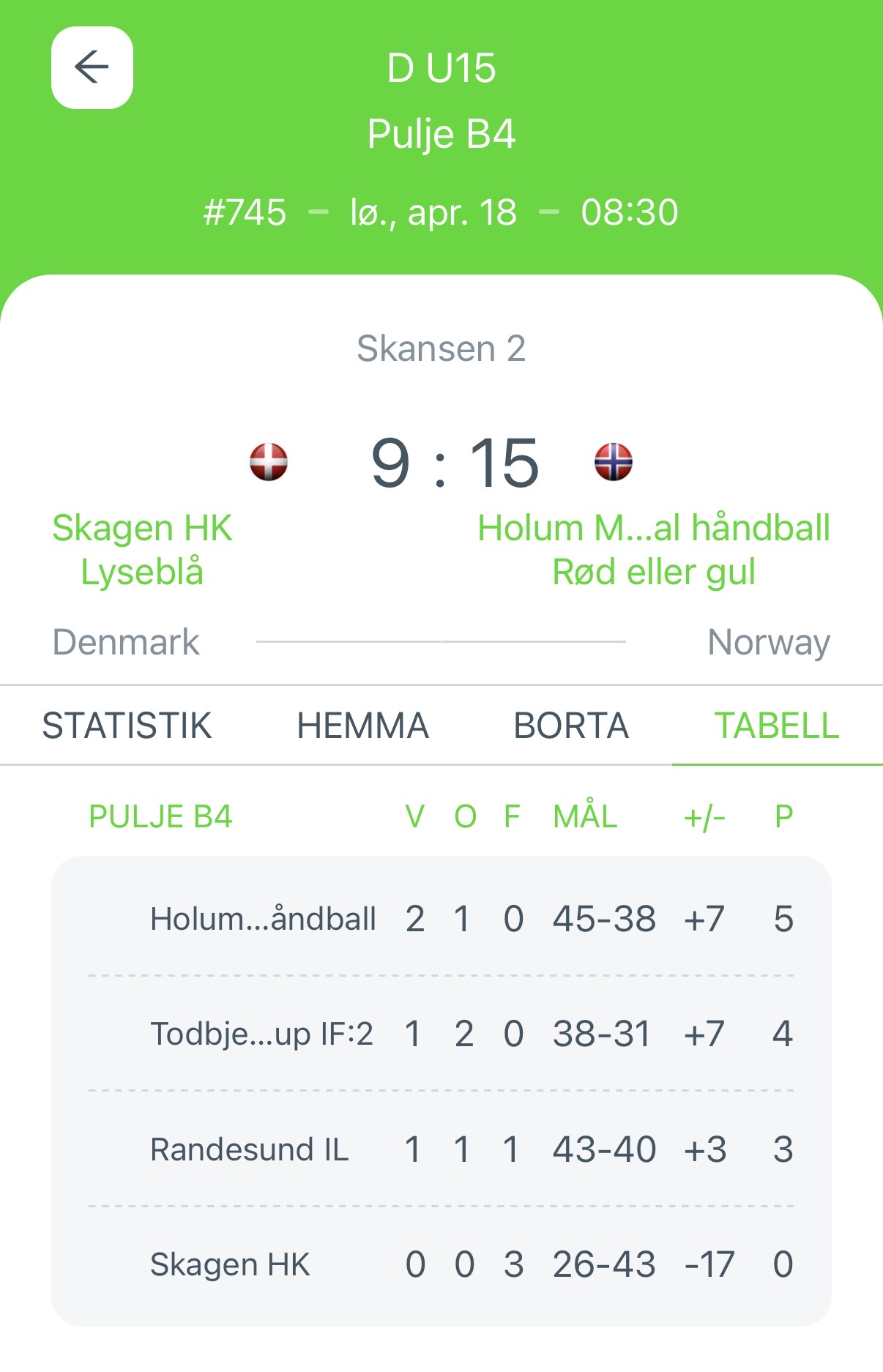Open Todbje...up IF:2 row in the table
The width and height of the screenshot is (883, 1372).
point(441,1034)
